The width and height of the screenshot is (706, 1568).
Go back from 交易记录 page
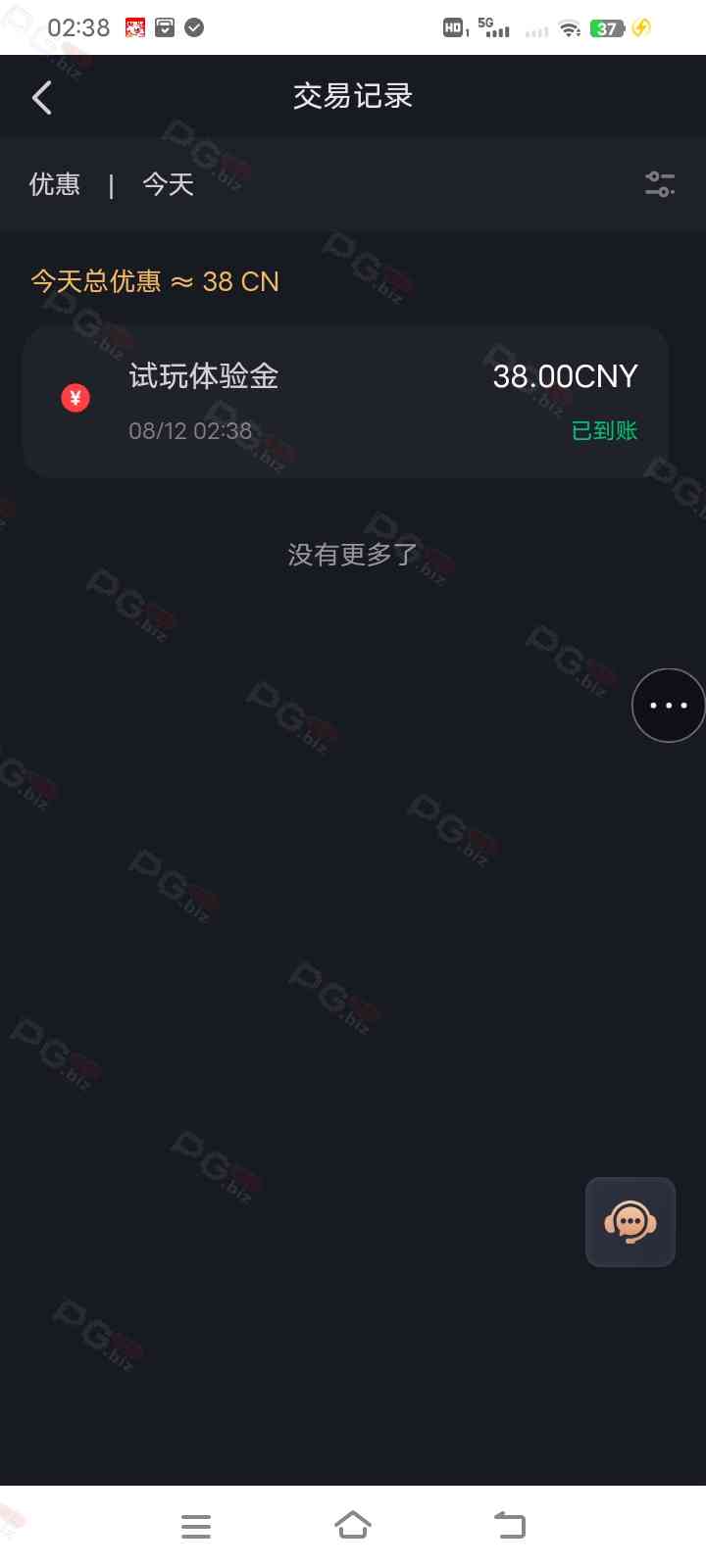coord(42,97)
